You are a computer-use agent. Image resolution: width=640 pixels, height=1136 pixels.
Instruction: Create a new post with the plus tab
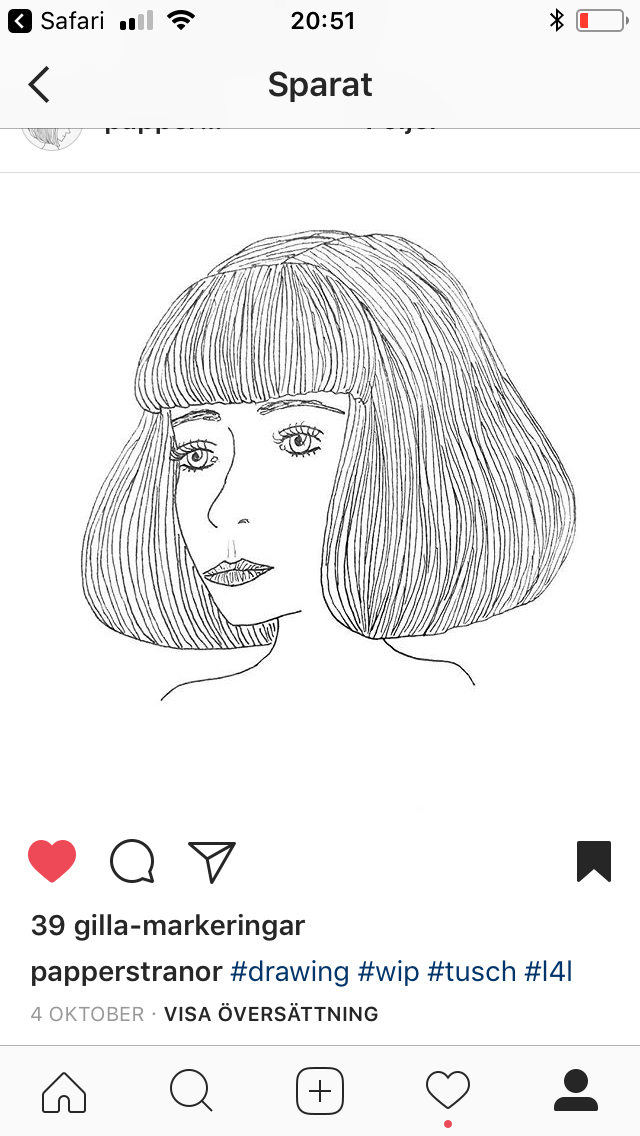[320, 1090]
